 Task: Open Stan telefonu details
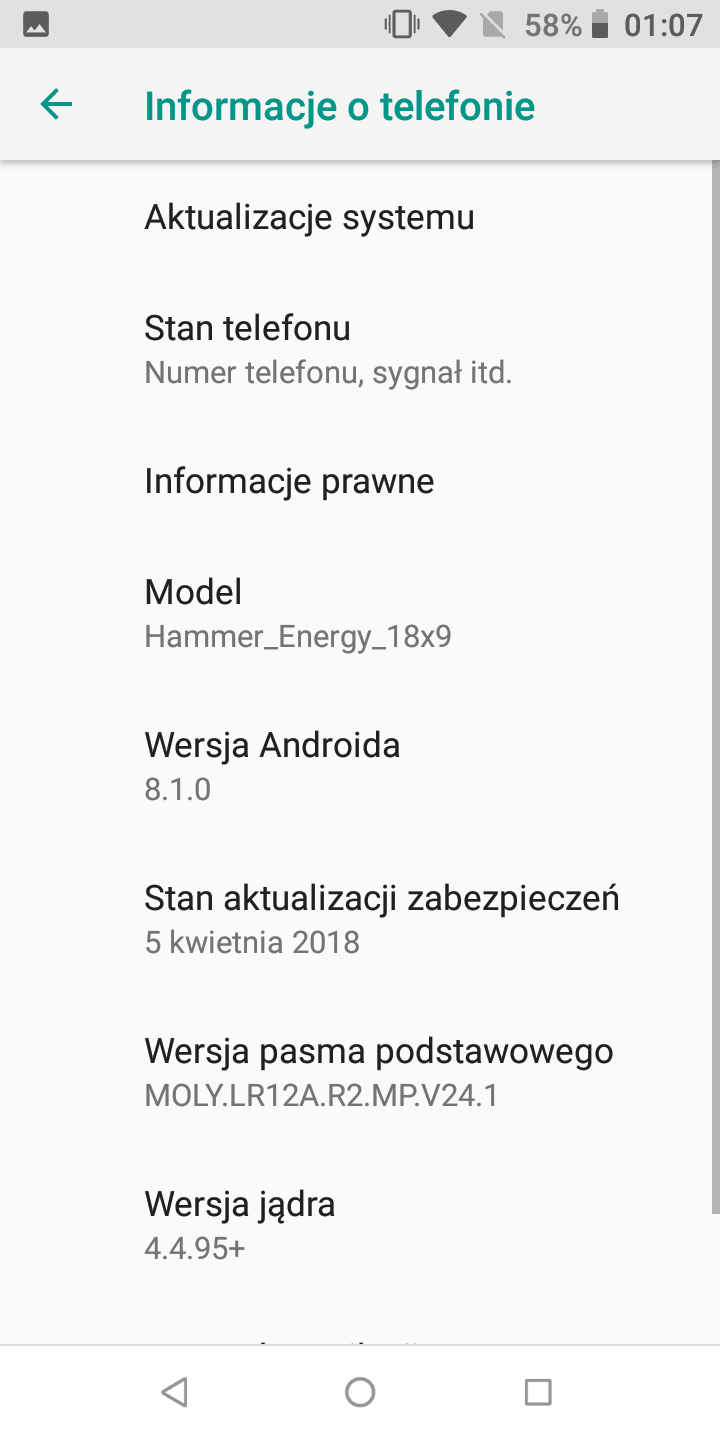pos(360,349)
